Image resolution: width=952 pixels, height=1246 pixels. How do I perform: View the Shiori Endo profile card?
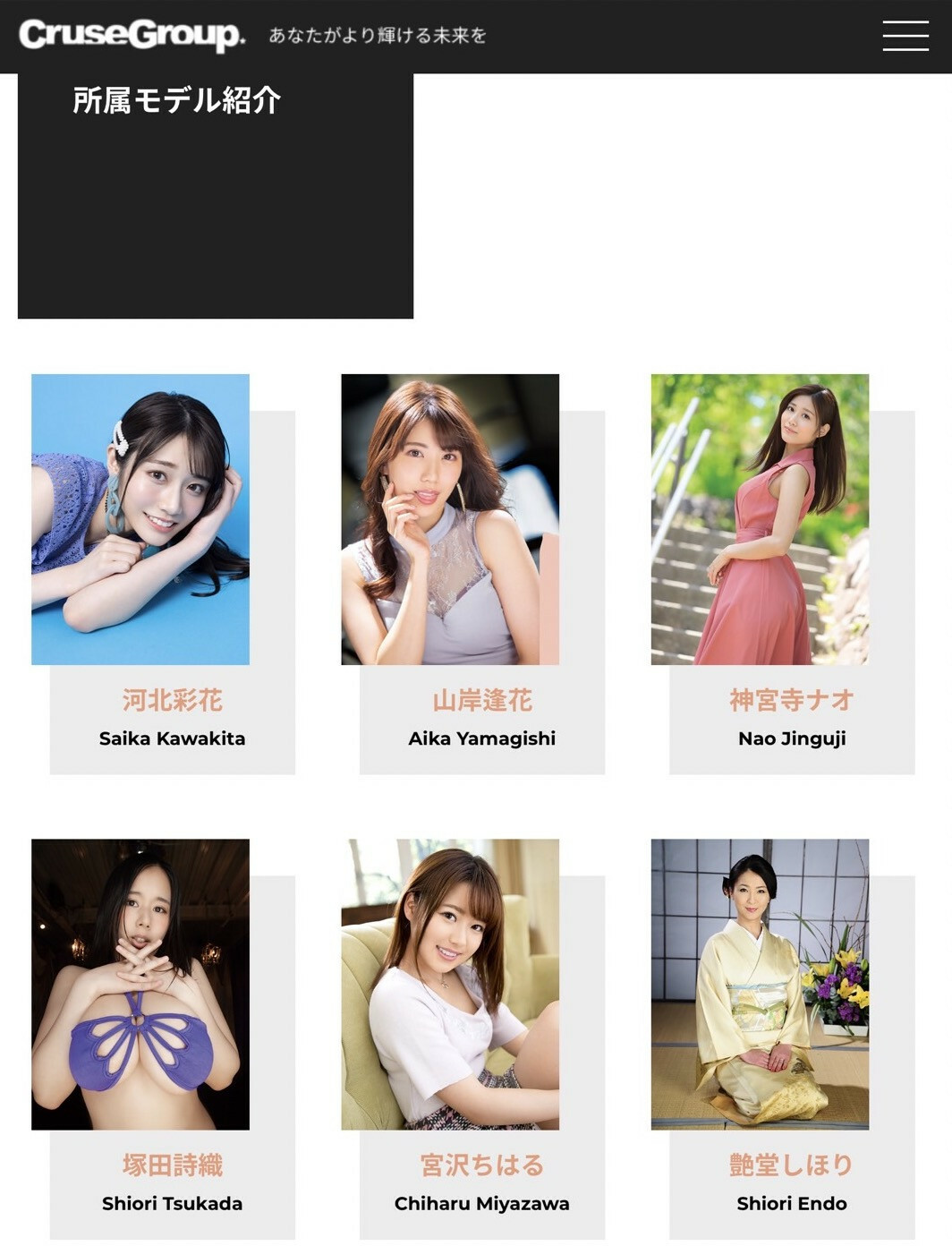(760, 984)
